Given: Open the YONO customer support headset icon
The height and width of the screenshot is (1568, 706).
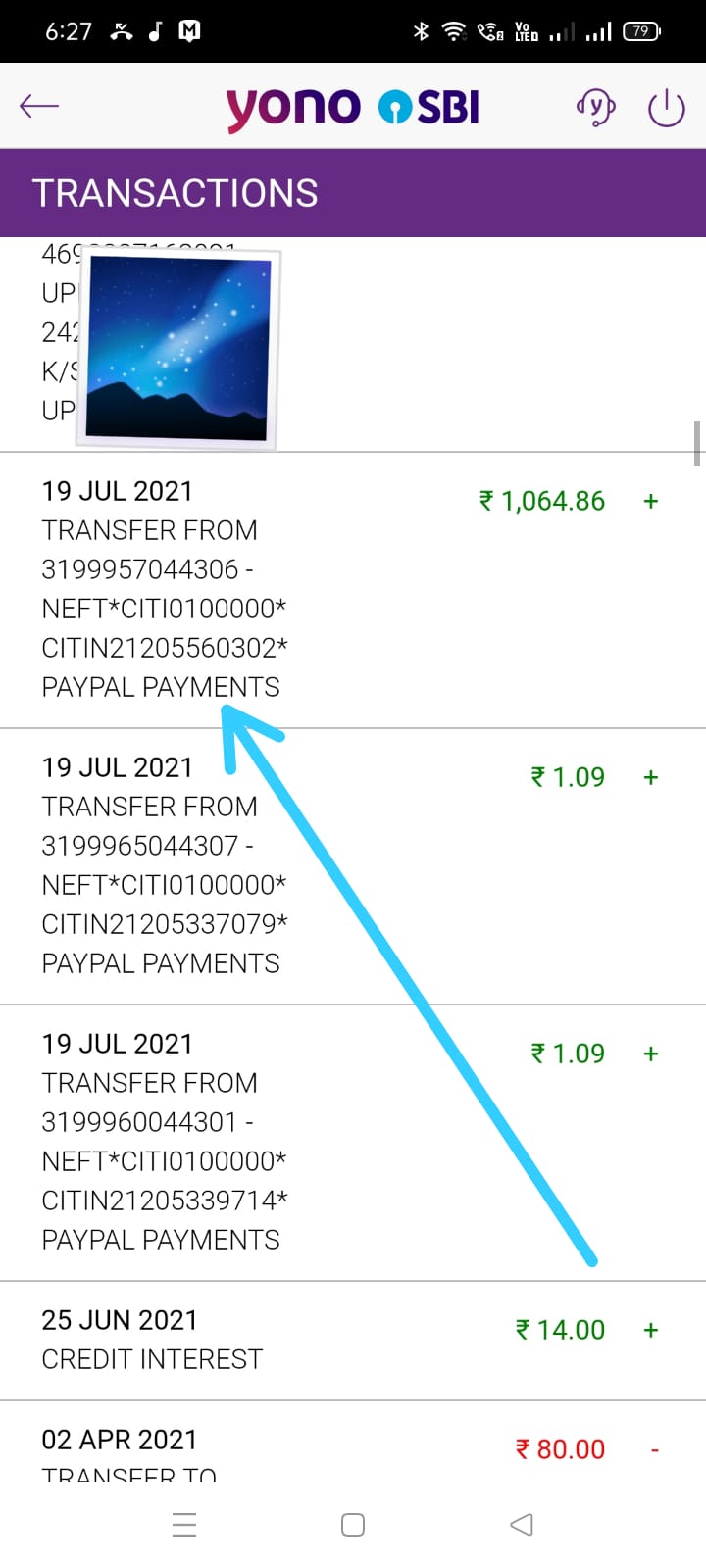Looking at the screenshot, I should (595, 105).
